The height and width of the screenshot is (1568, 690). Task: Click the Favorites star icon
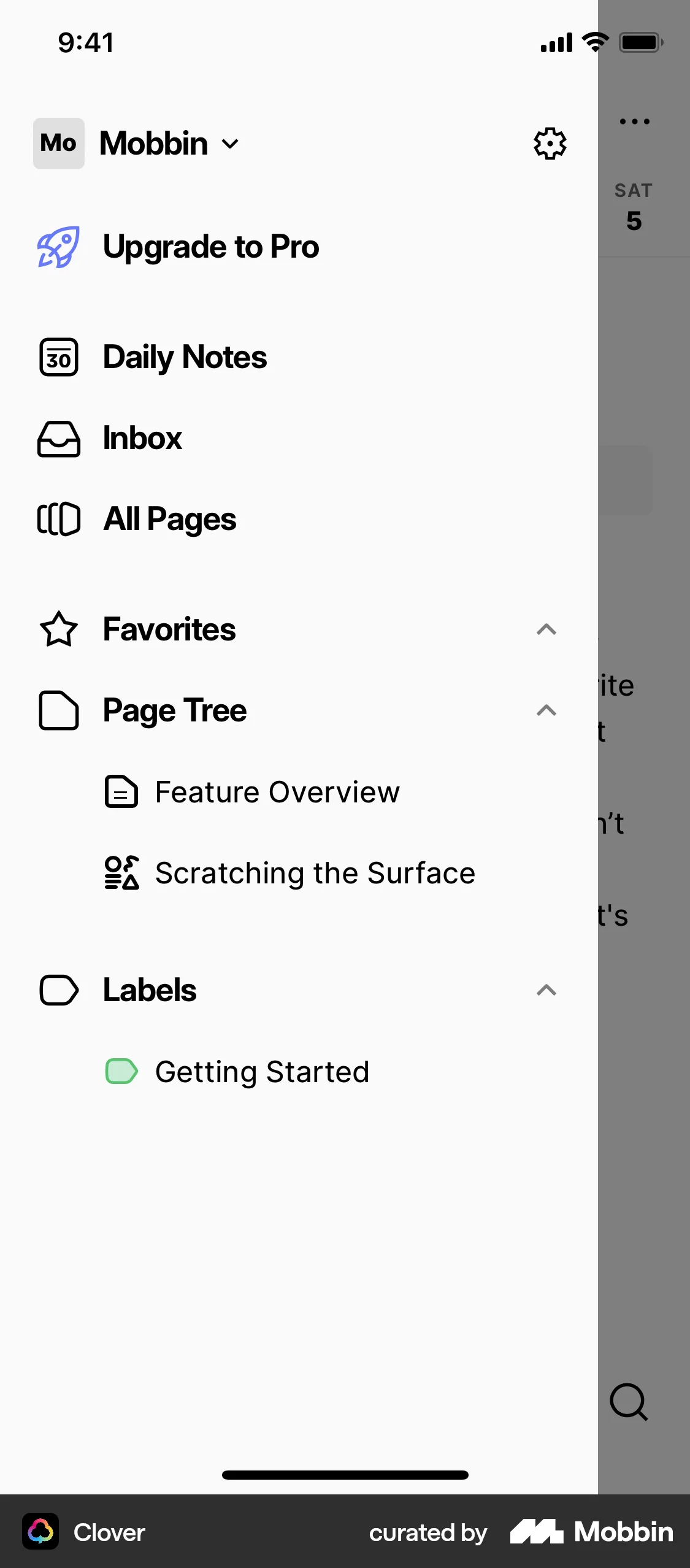(58, 629)
